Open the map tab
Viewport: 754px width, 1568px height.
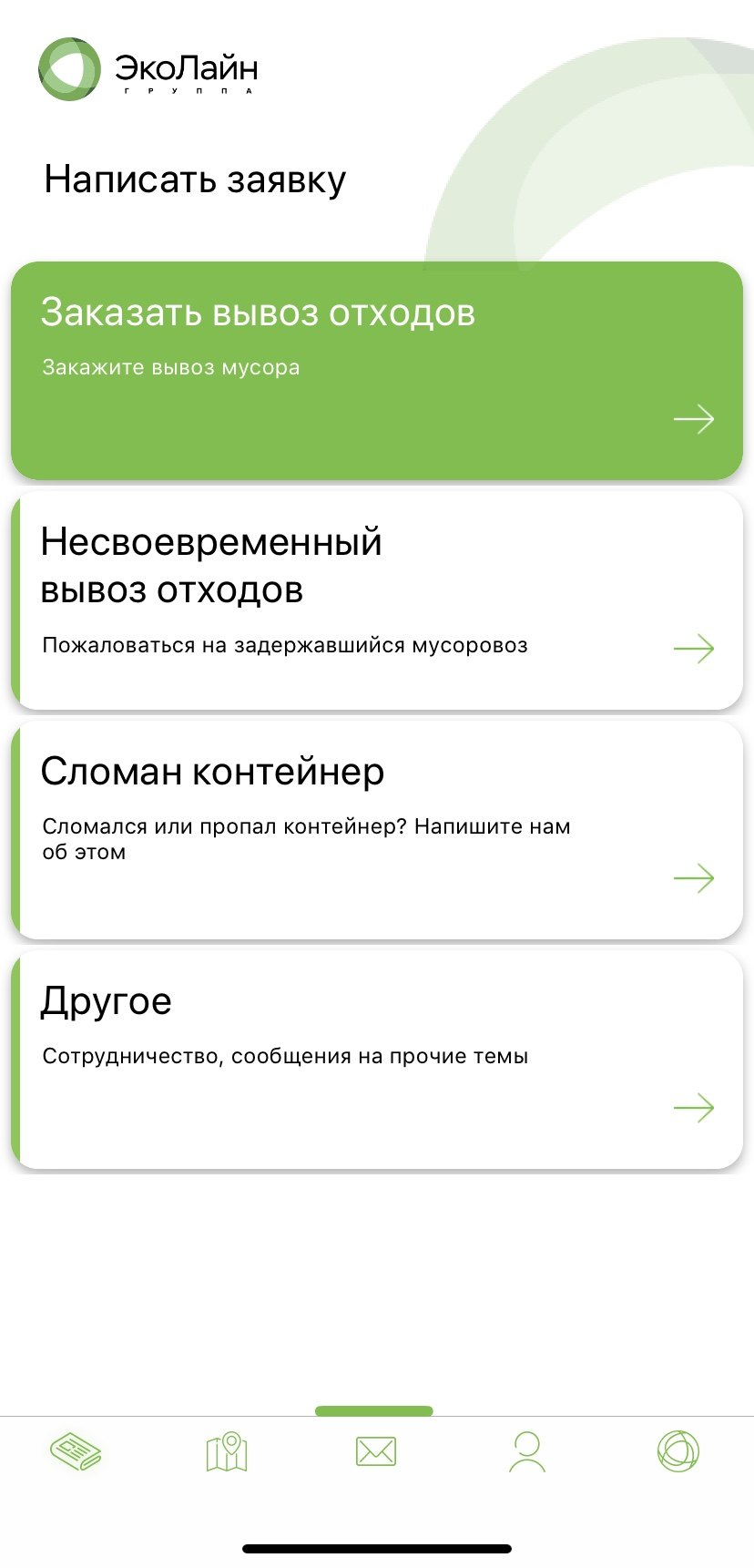coord(227,1451)
